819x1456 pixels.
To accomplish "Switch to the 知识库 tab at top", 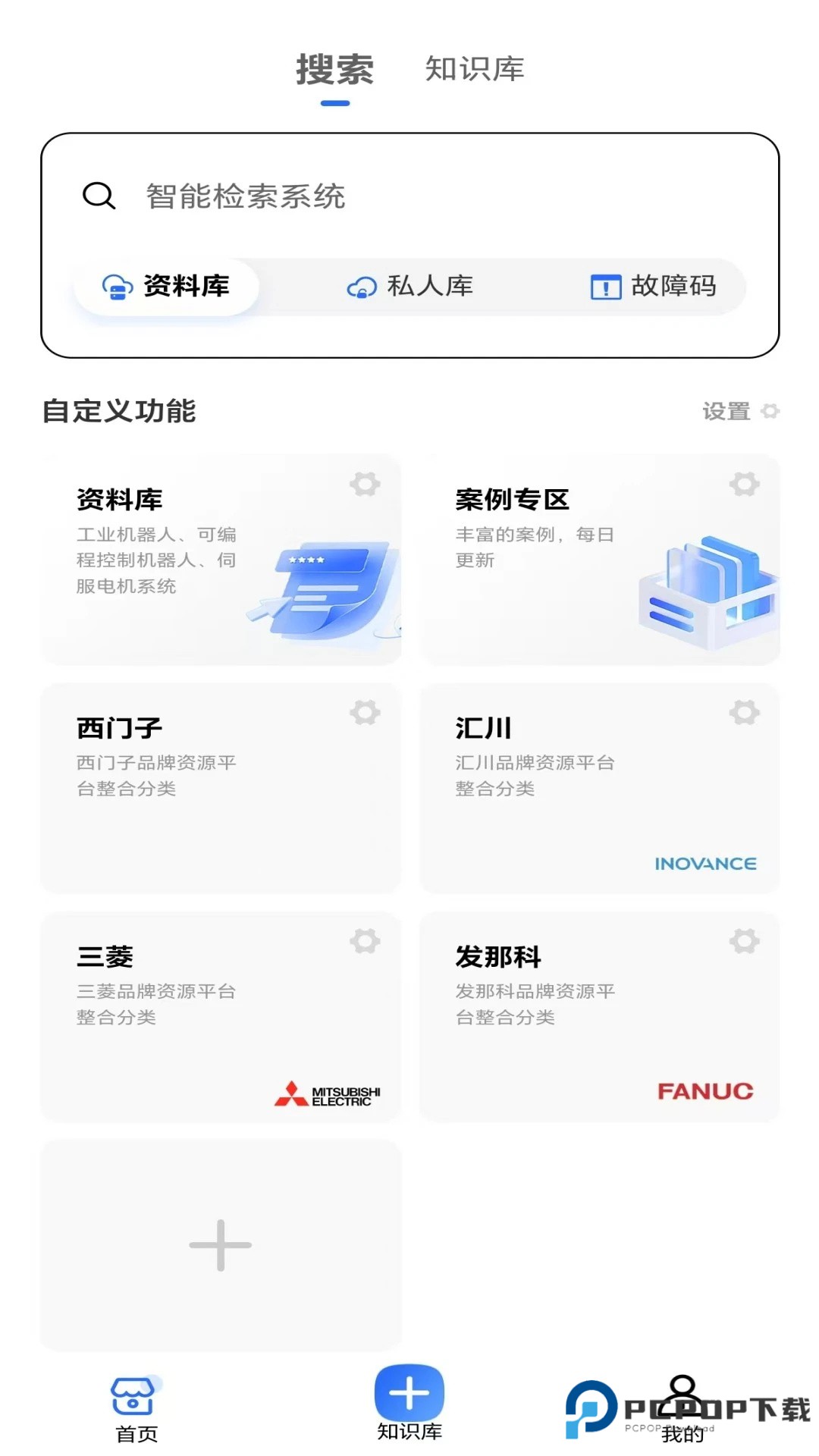I will (x=474, y=70).
